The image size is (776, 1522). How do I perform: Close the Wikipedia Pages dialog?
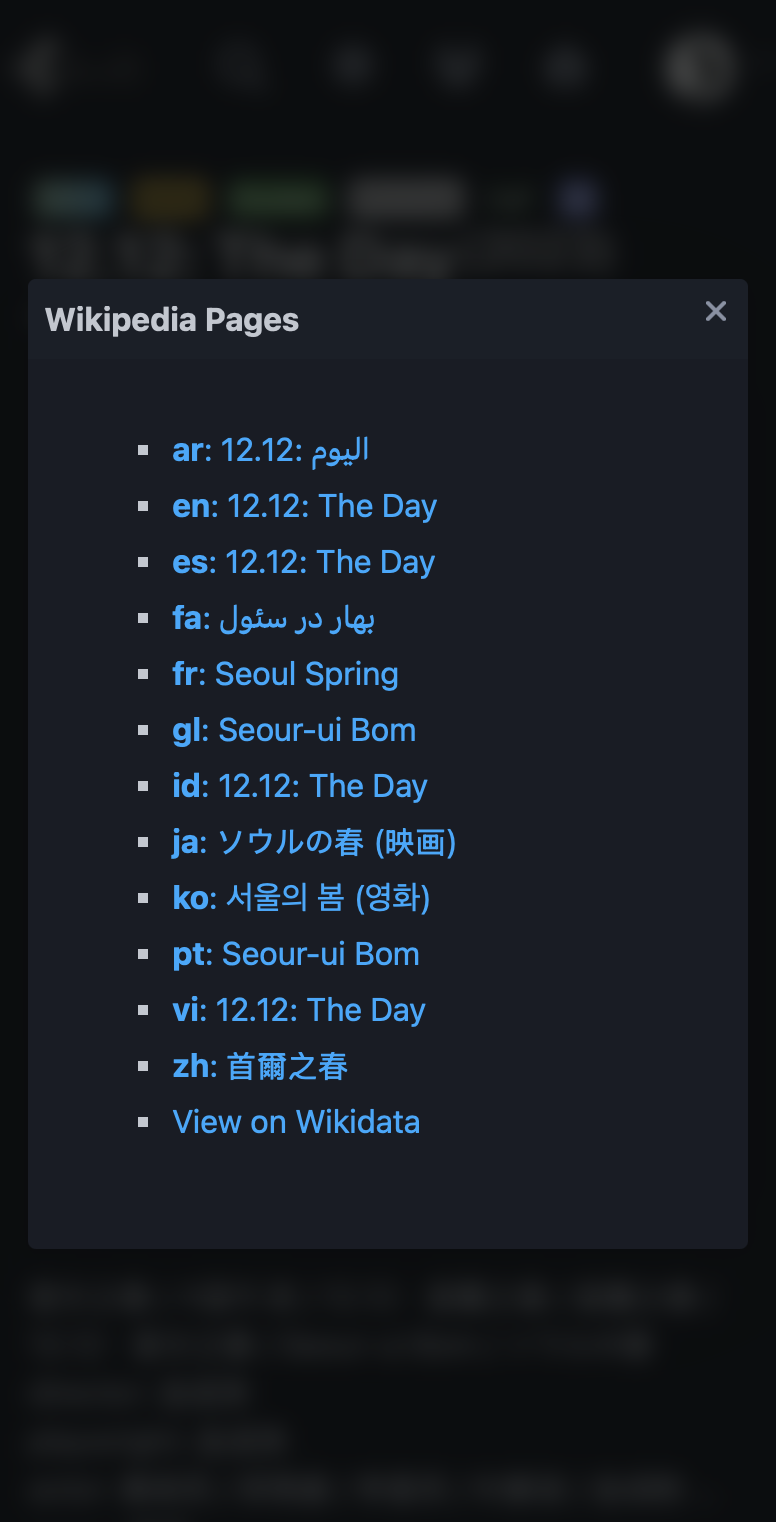716,311
